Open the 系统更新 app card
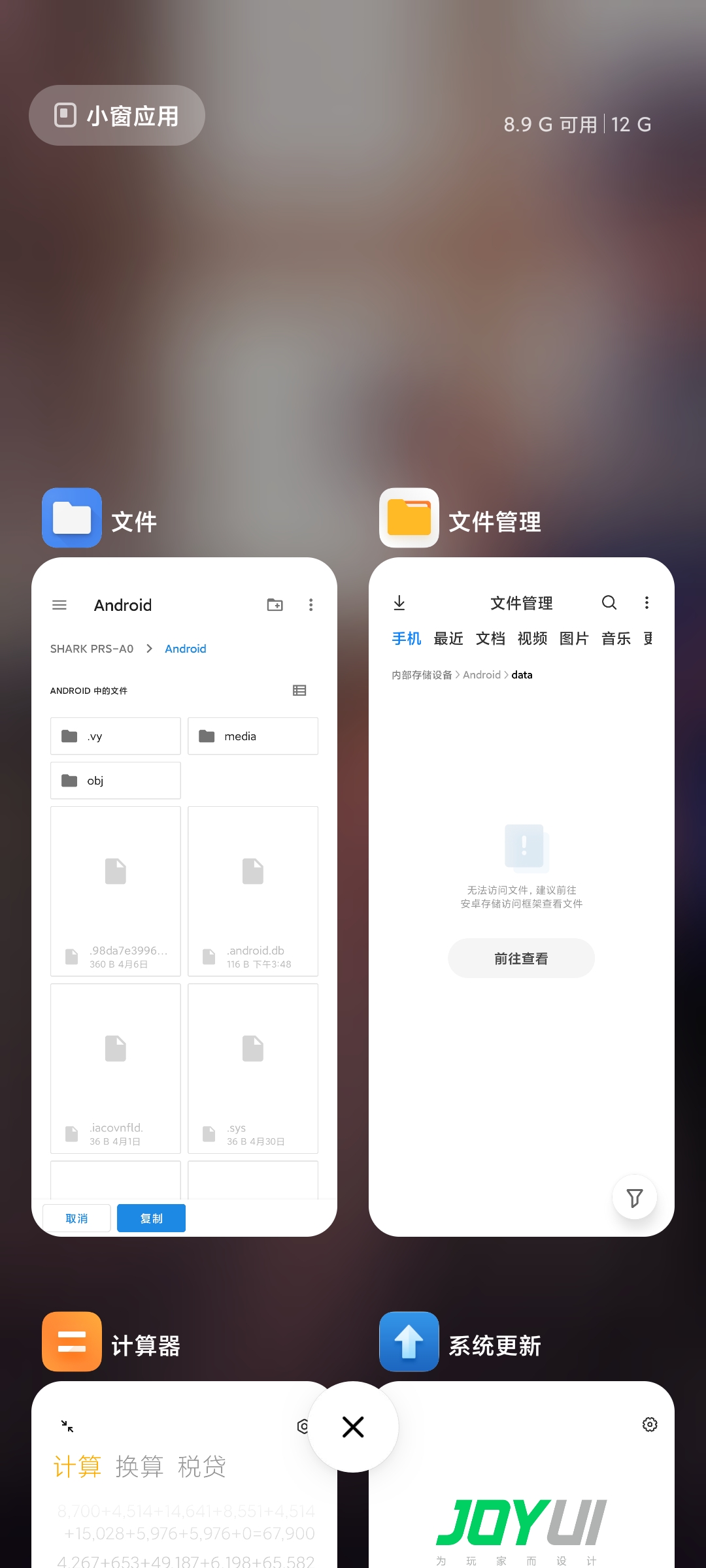This screenshot has width=706, height=1568. coord(522,1475)
